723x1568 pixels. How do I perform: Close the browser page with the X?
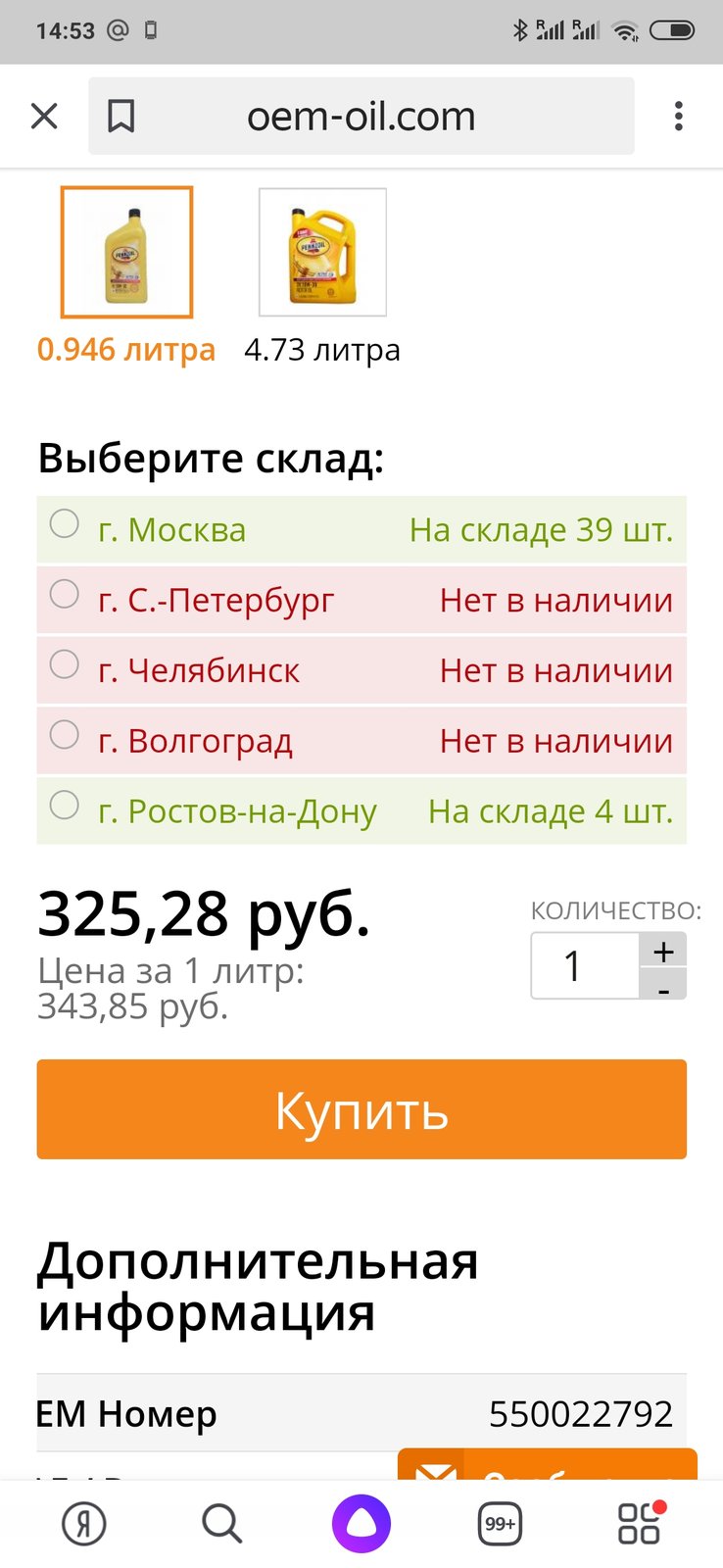(45, 117)
